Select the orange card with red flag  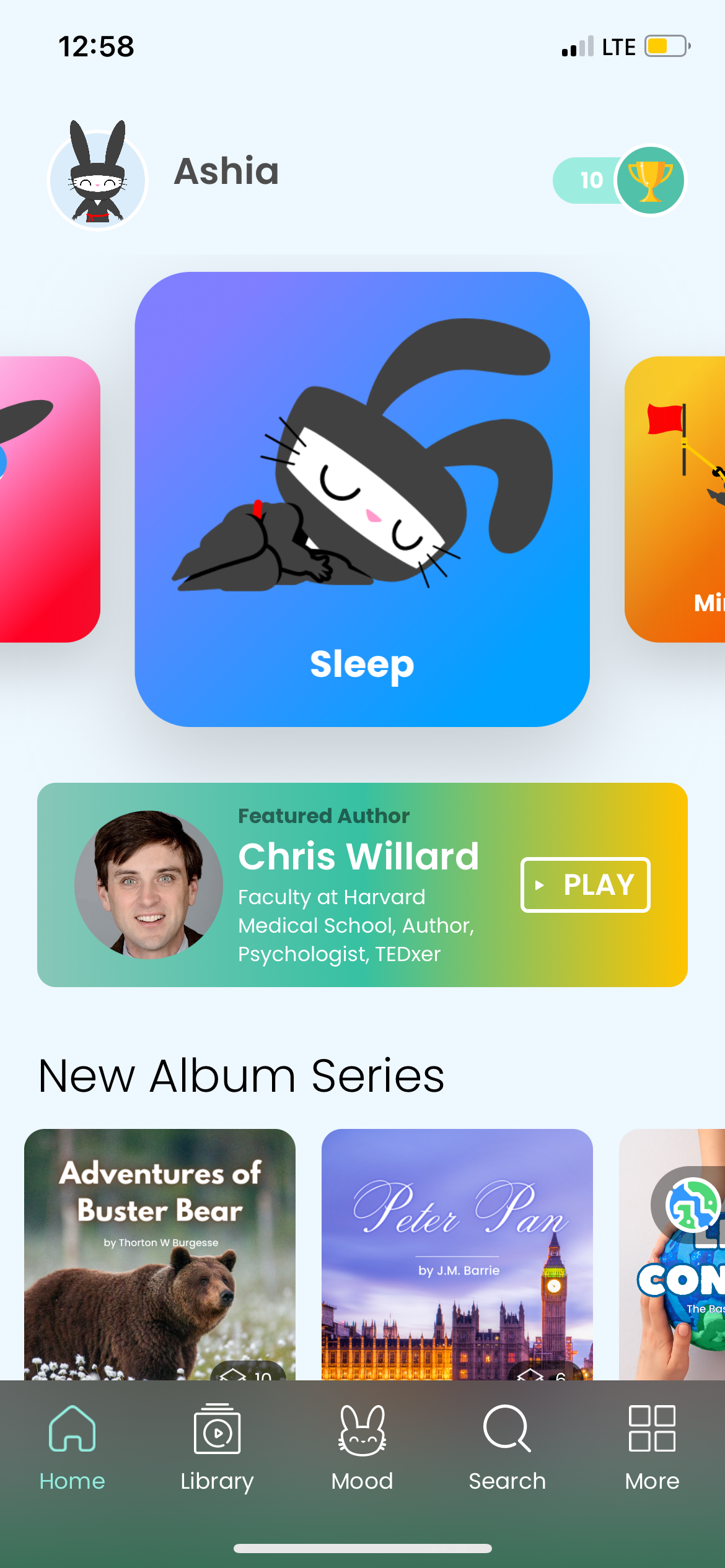click(x=677, y=499)
